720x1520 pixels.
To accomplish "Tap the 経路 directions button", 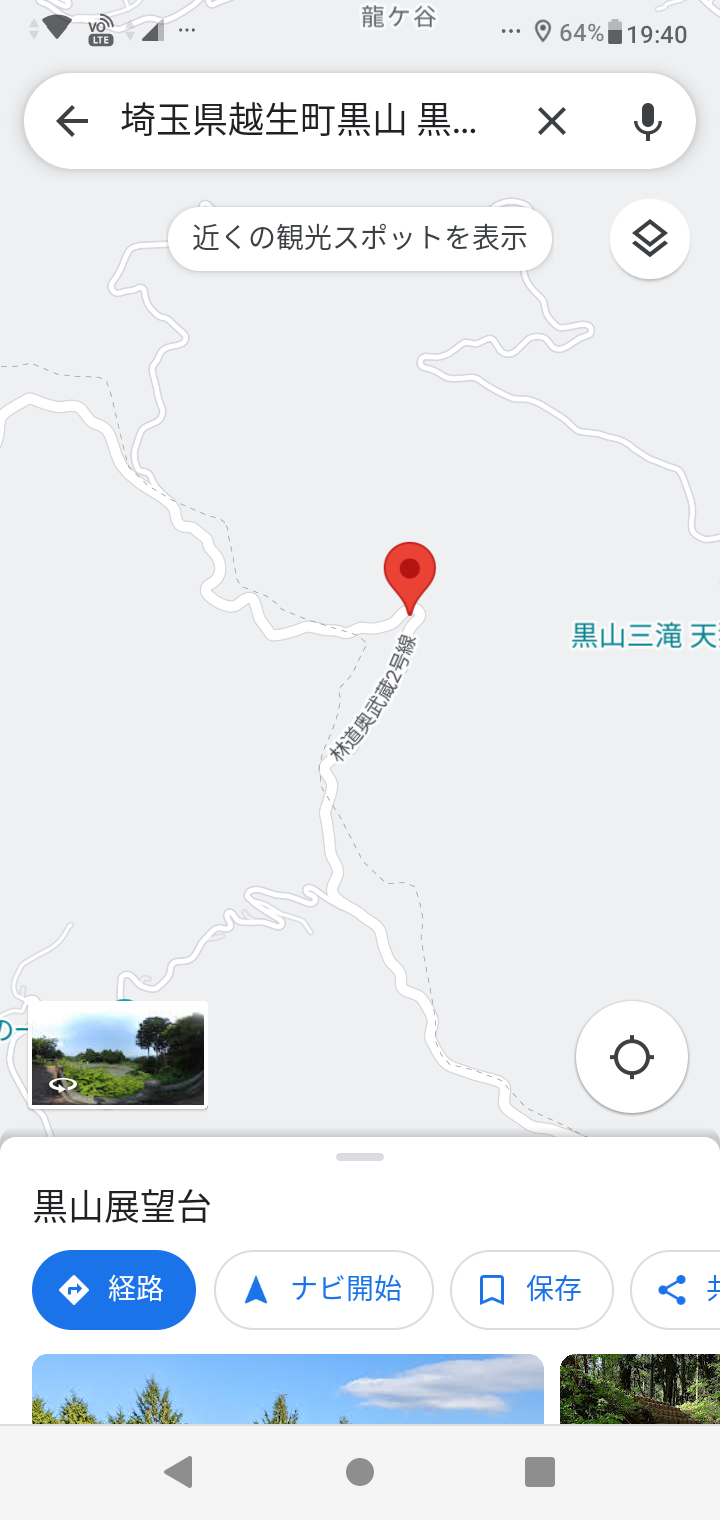I will coord(114,1290).
